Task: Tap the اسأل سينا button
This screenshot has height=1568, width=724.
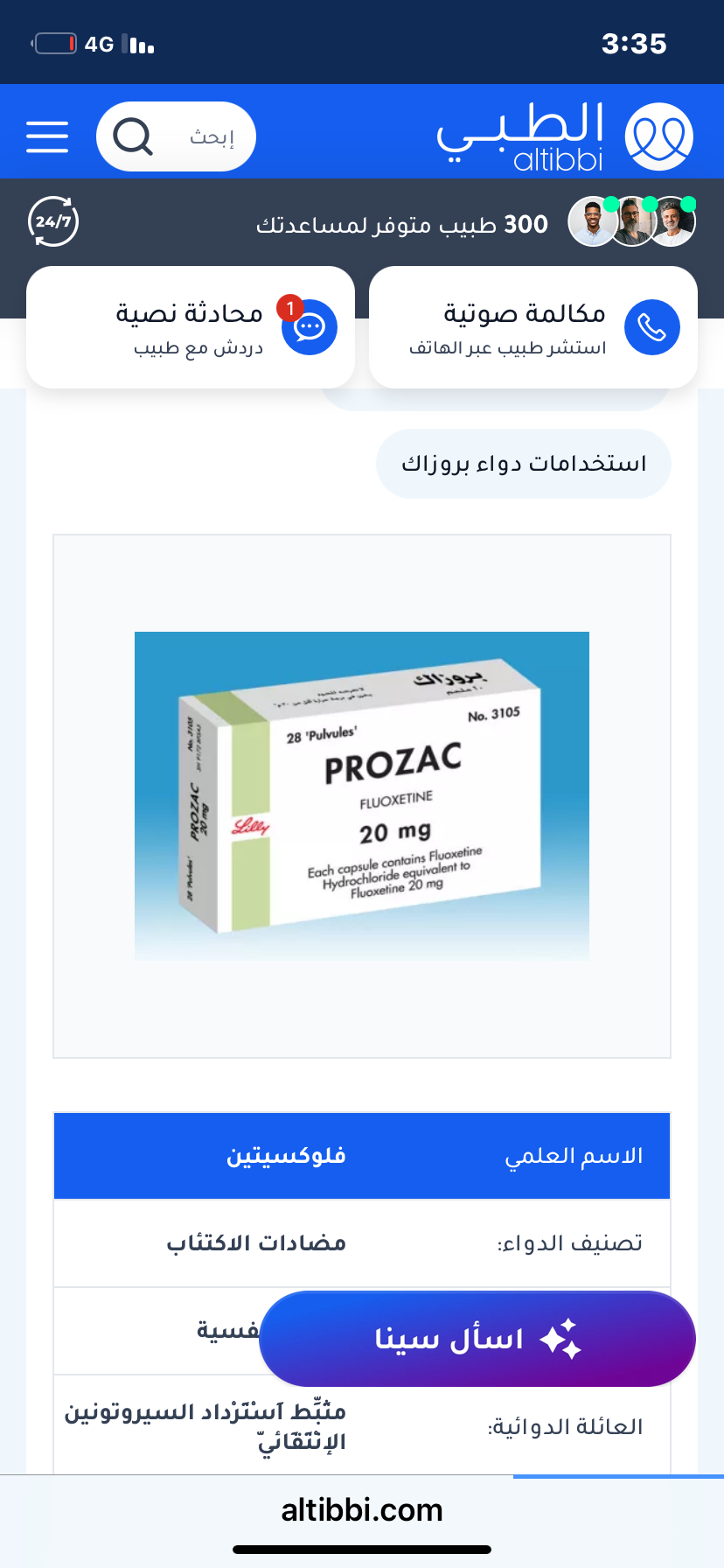Action: point(477,1339)
